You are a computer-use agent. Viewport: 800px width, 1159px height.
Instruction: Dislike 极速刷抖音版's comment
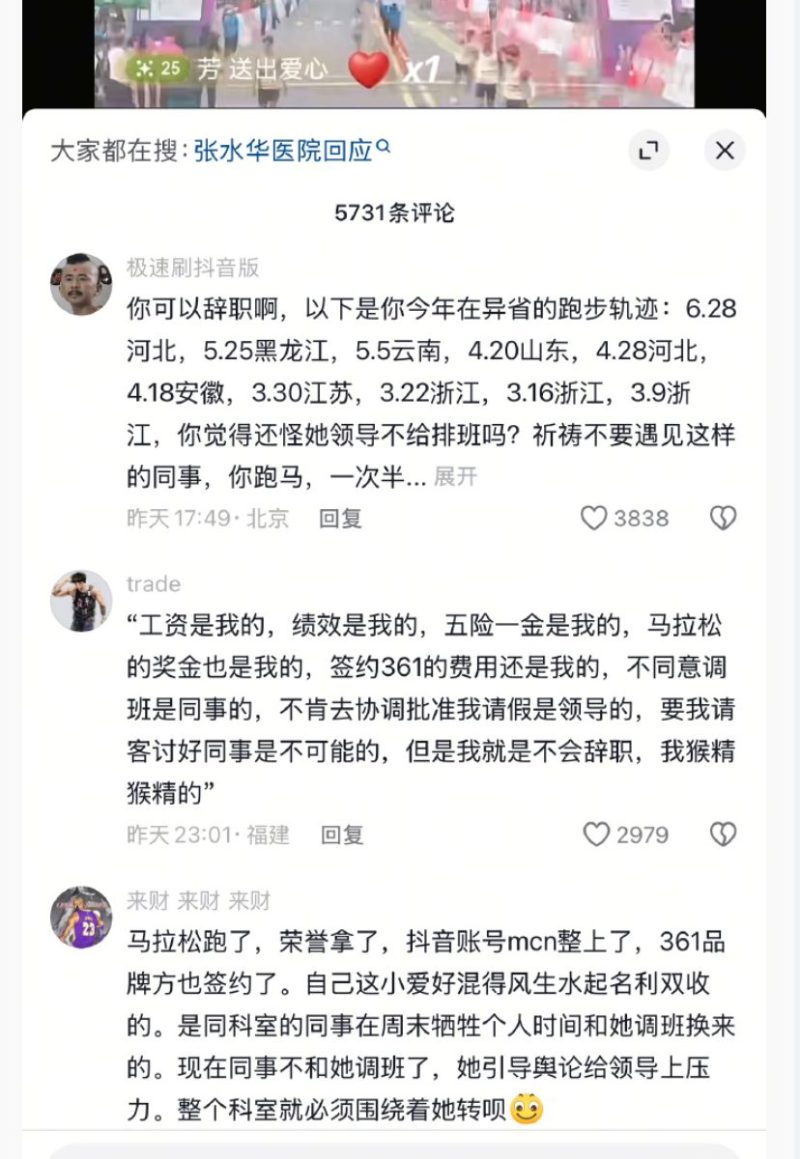pyautogui.click(x=722, y=518)
